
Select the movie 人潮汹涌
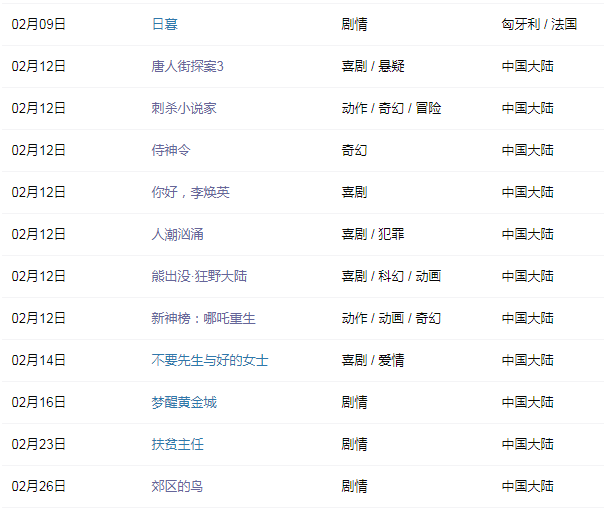click(177, 234)
